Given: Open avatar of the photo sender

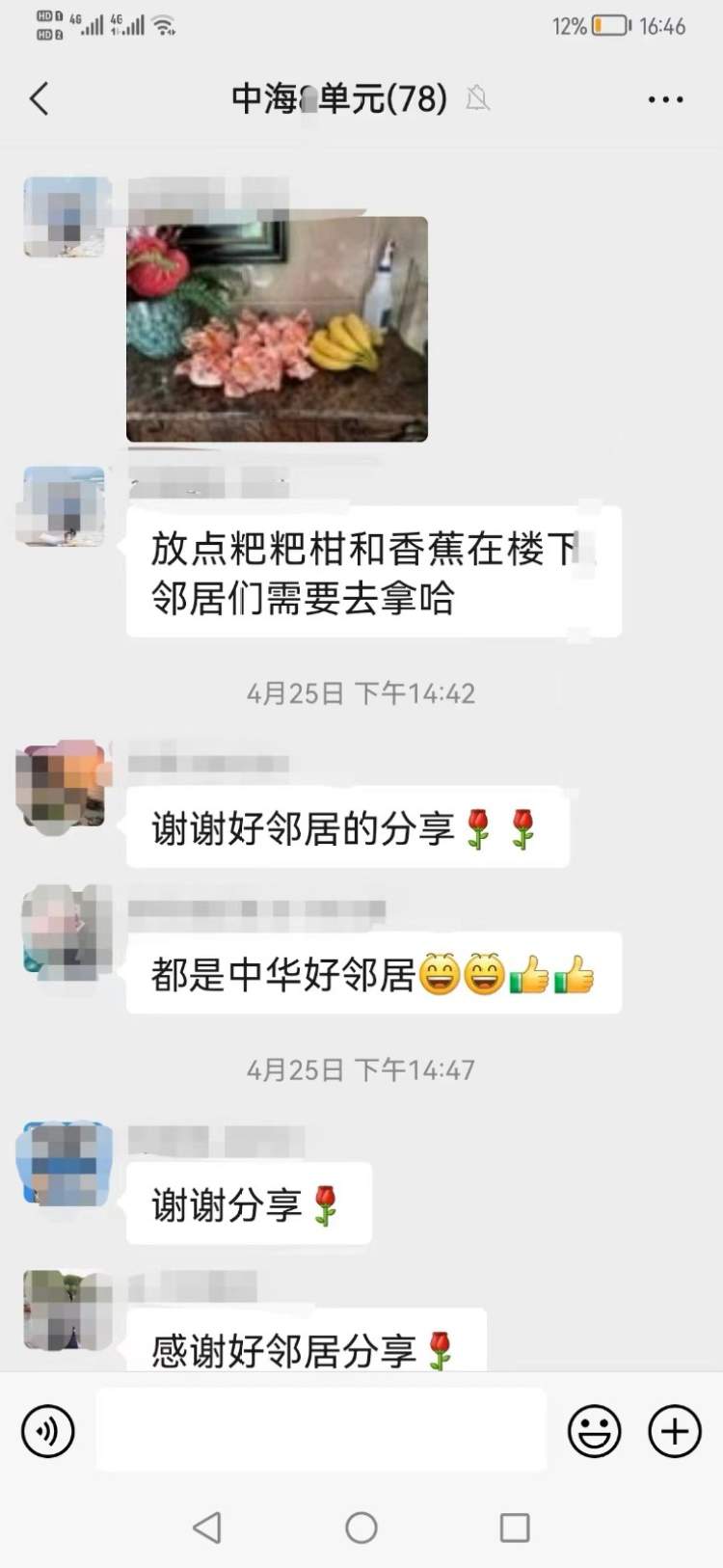Looking at the screenshot, I should tap(64, 217).
